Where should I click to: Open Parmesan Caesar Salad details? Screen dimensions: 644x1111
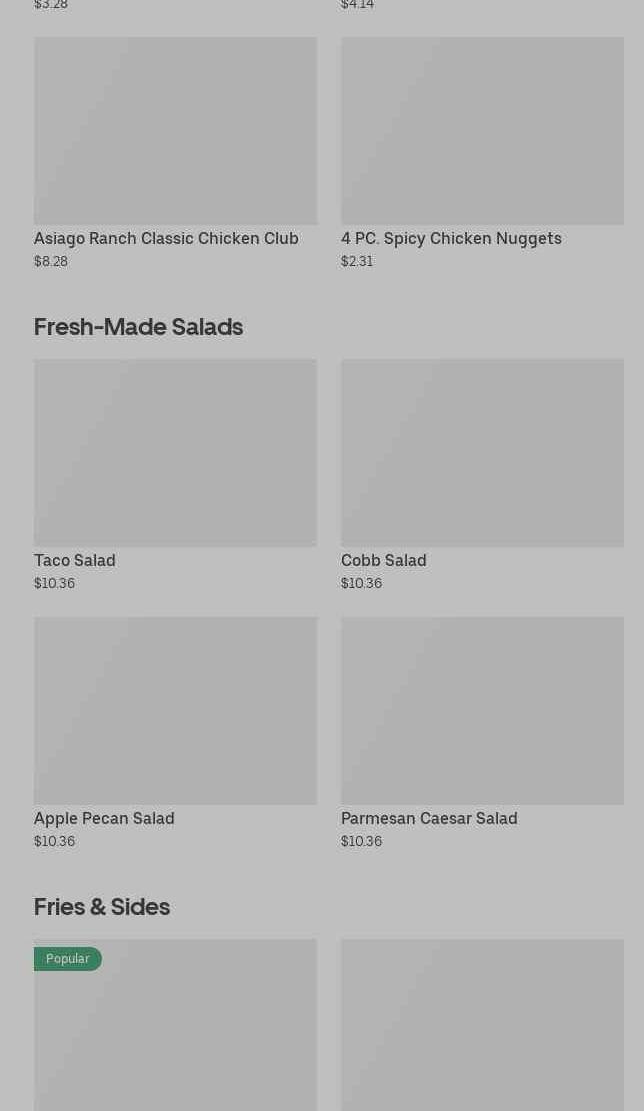pos(482,733)
